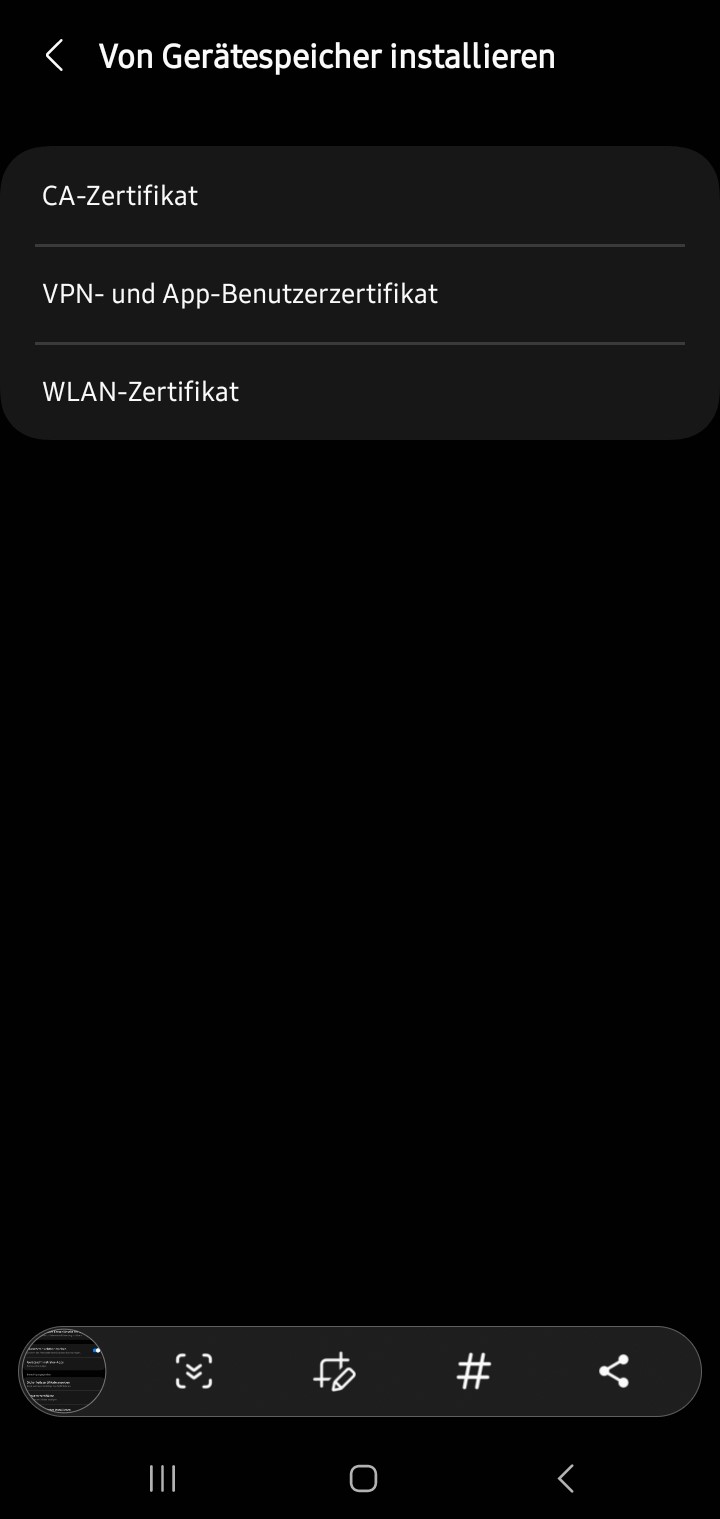Viewport: 720px width, 1519px height.
Task: Open the CA-Zertifikat option
Action: pyautogui.click(x=360, y=196)
